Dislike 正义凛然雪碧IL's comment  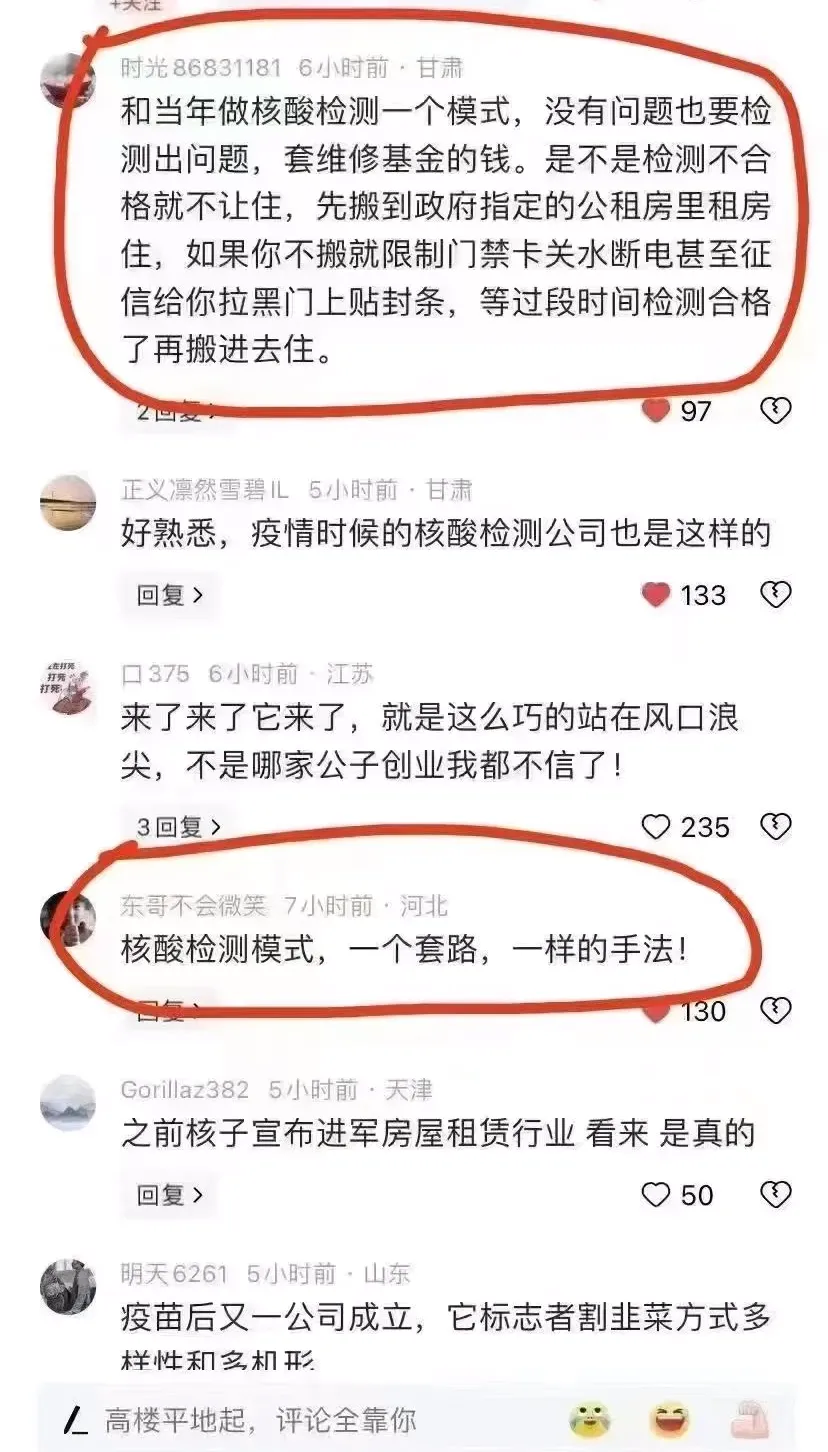click(x=775, y=595)
